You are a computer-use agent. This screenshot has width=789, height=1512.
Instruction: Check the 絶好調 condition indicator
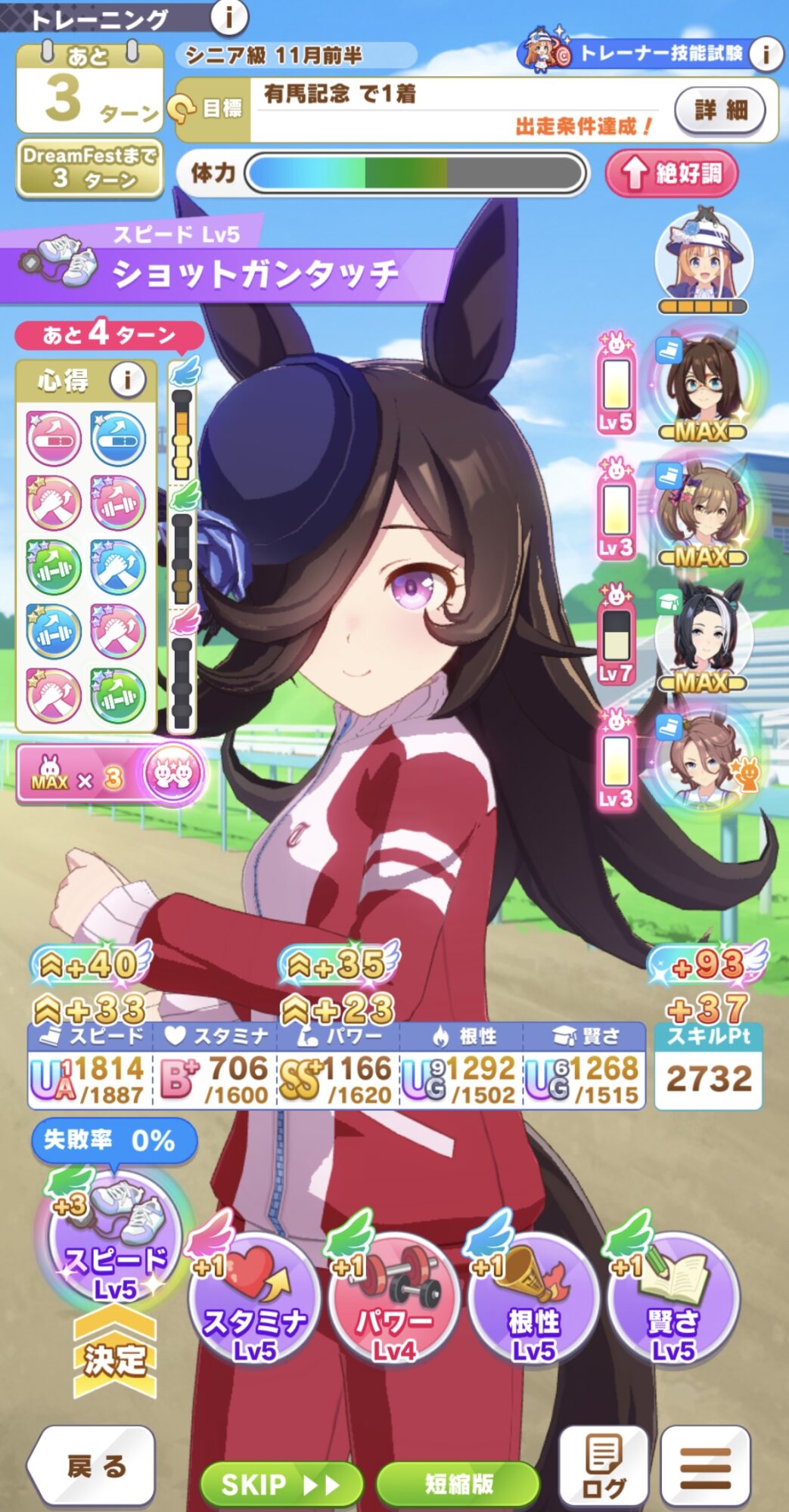pos(672,173)
